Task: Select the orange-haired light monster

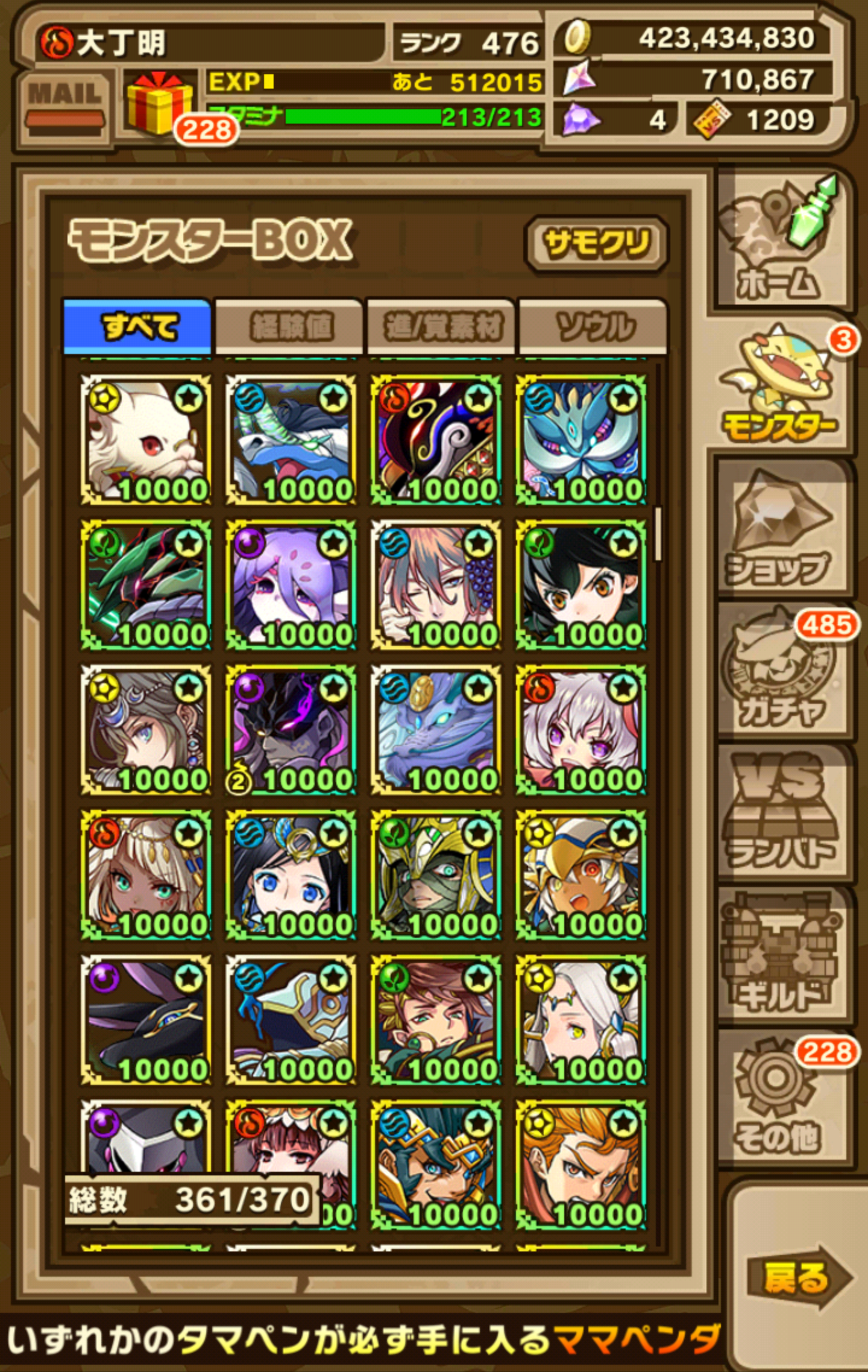Action: [x=581, y=1164]
